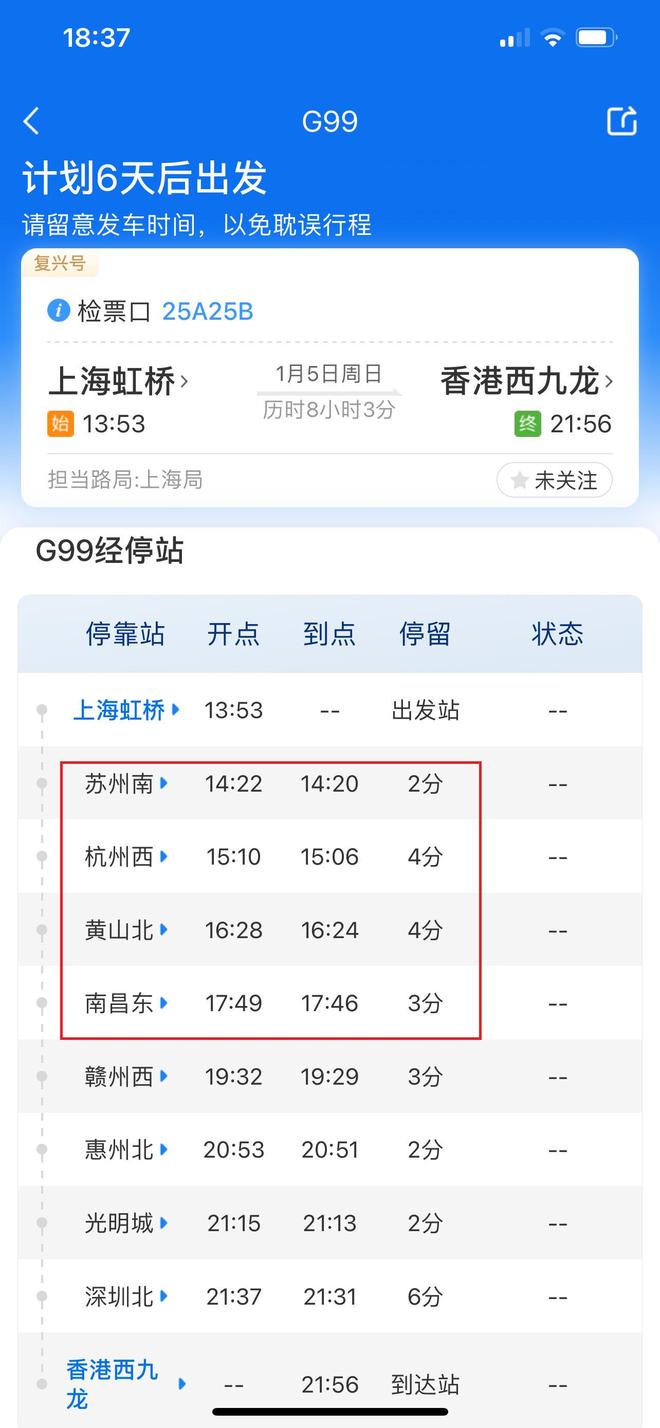This screenshot has width=660, height=1428.
Task: Tap the info icon beside 检票口
Action: pyautogui.click(x=58, y=310)
